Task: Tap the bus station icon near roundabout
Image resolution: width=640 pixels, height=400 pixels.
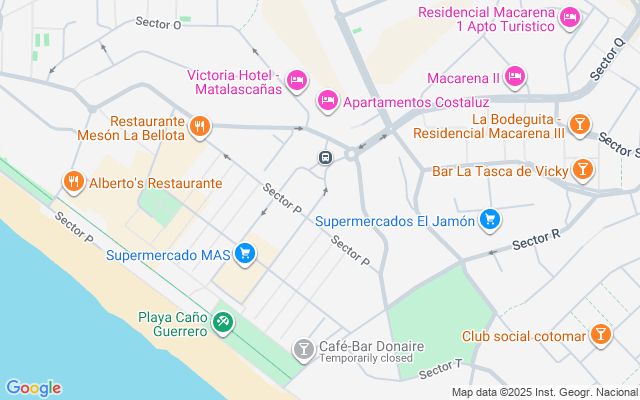Action: pos(326,157)
